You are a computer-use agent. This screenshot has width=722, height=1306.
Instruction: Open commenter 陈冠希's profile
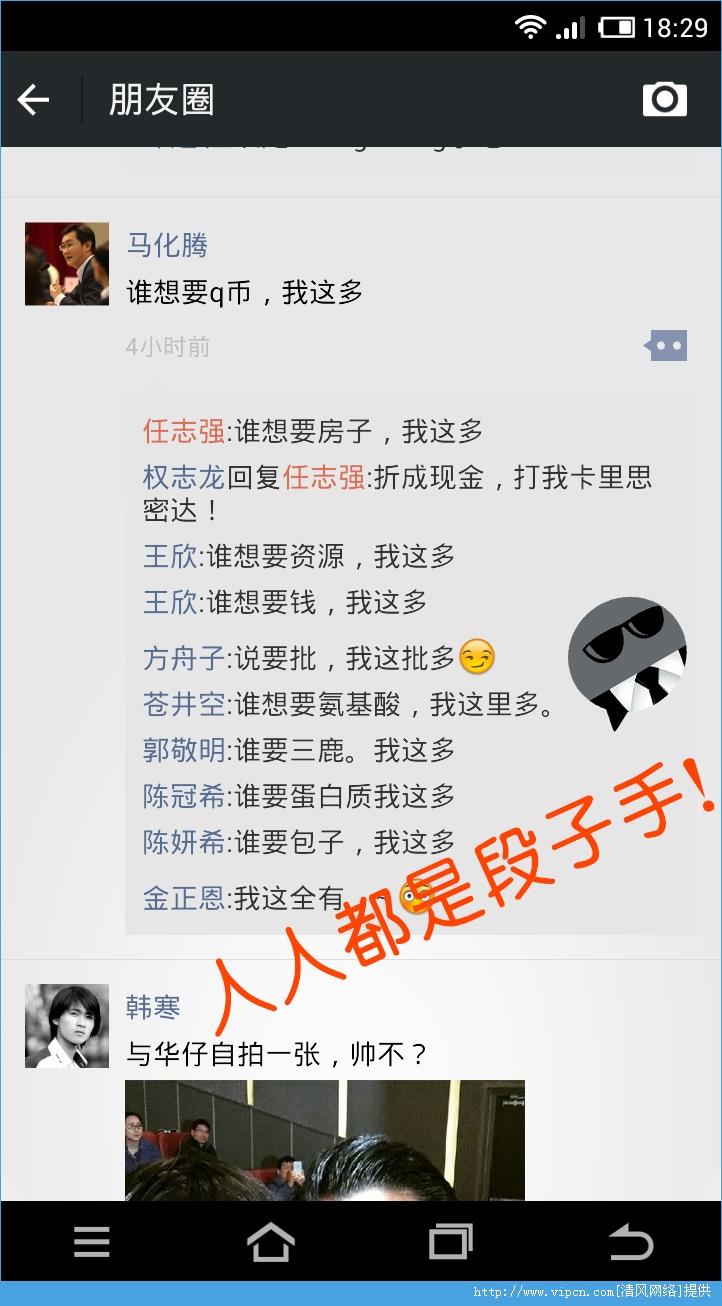(x=185, y=796)
